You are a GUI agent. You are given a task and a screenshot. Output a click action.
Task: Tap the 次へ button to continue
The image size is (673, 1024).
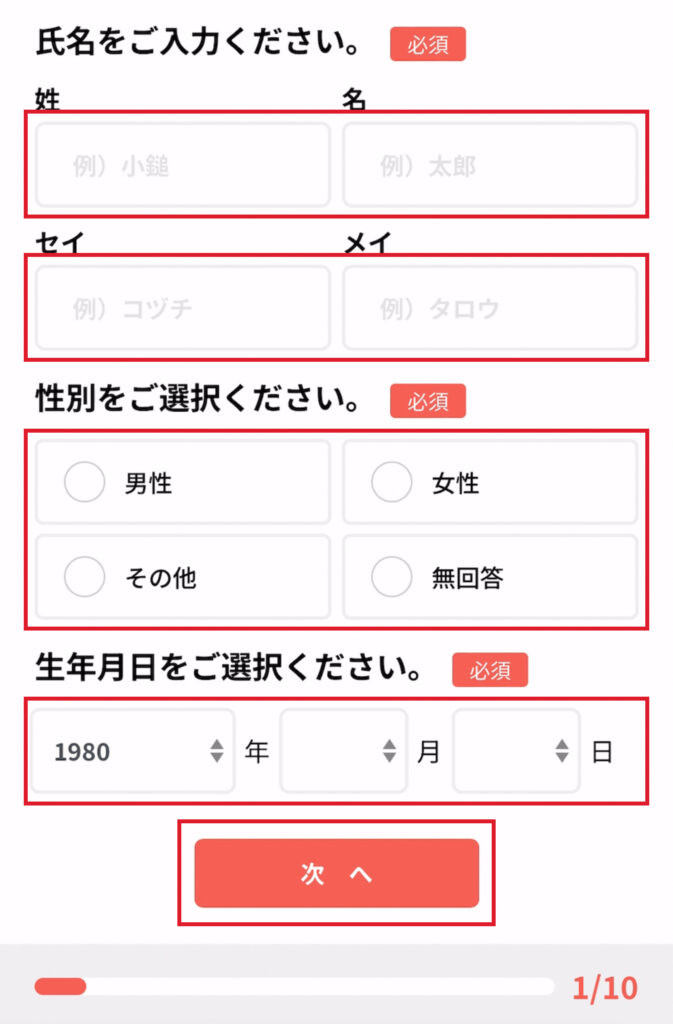tap(336, 873)
